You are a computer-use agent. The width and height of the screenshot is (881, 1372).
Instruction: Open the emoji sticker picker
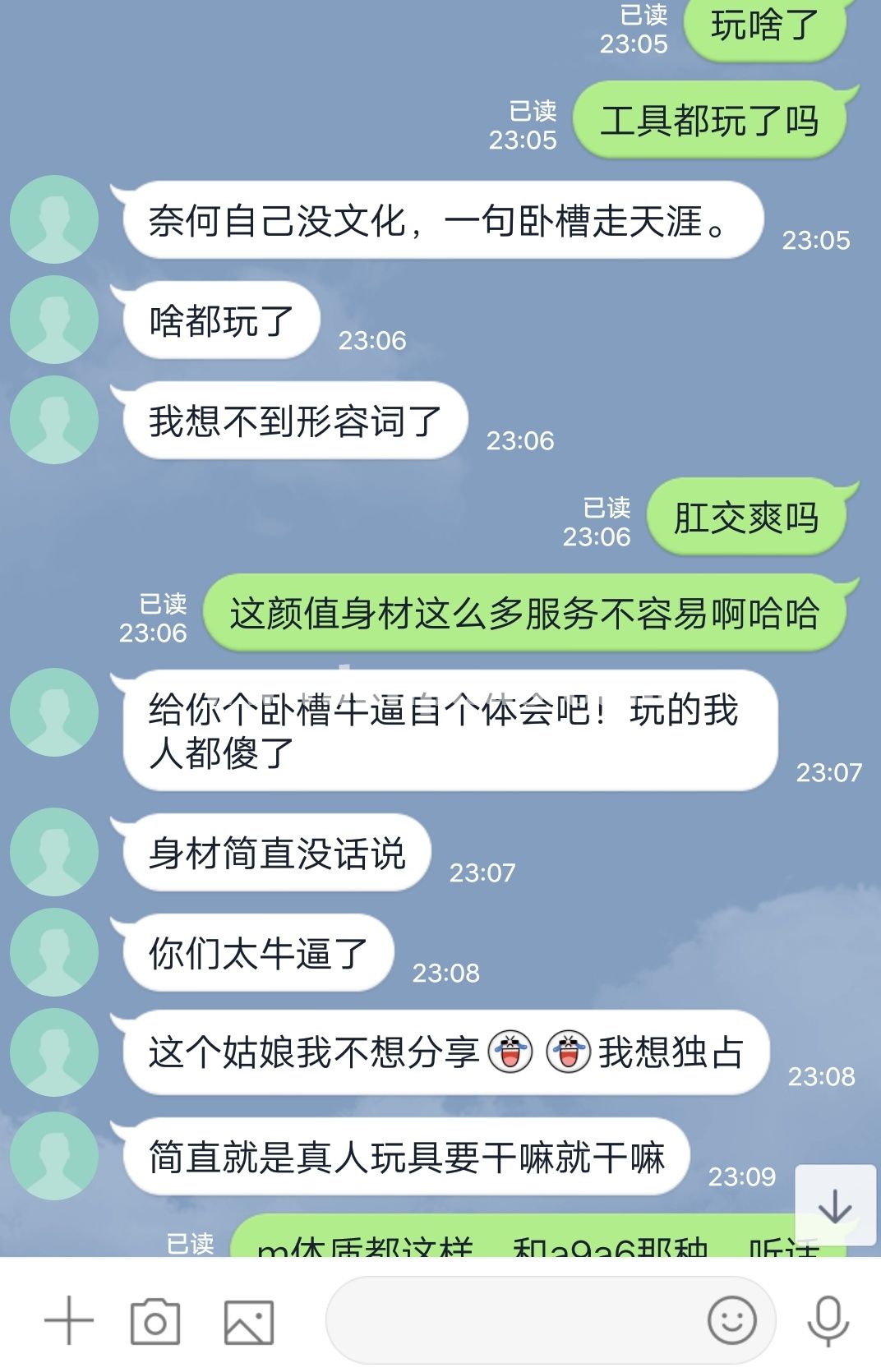[x=731, y=1320]
